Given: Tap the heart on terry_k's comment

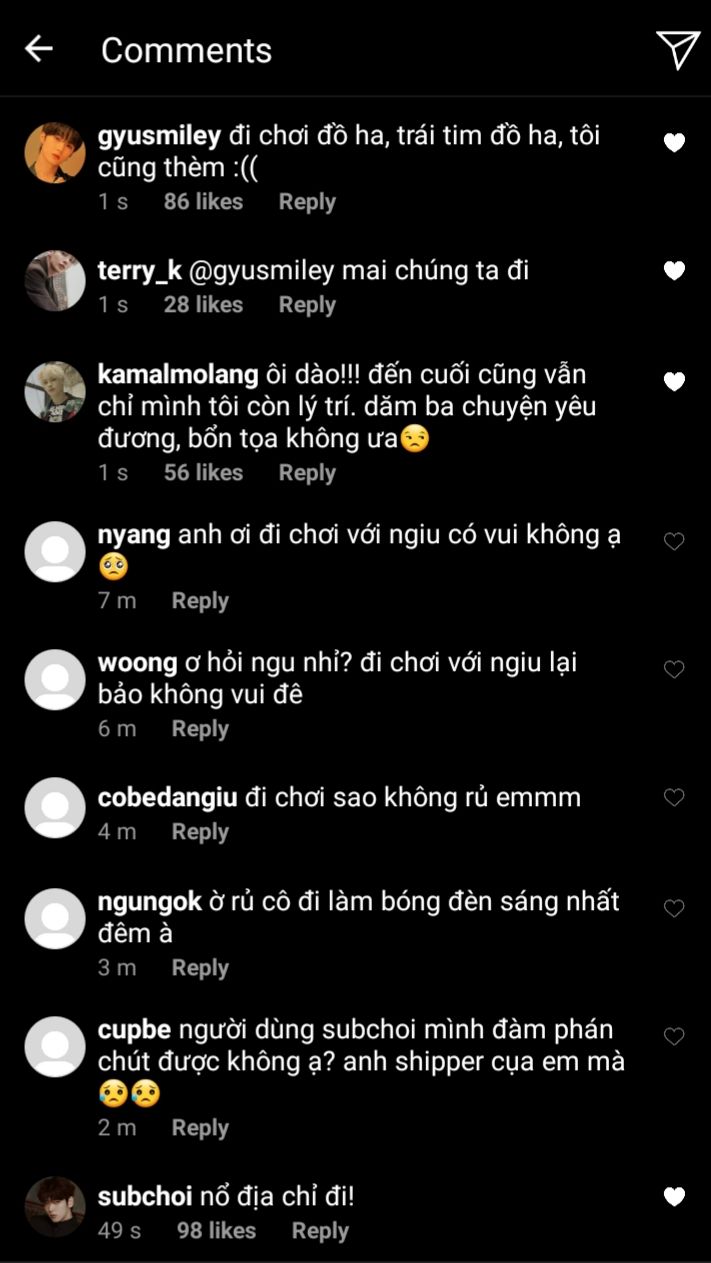Looking at the screenshot, I should click(675, 270).
